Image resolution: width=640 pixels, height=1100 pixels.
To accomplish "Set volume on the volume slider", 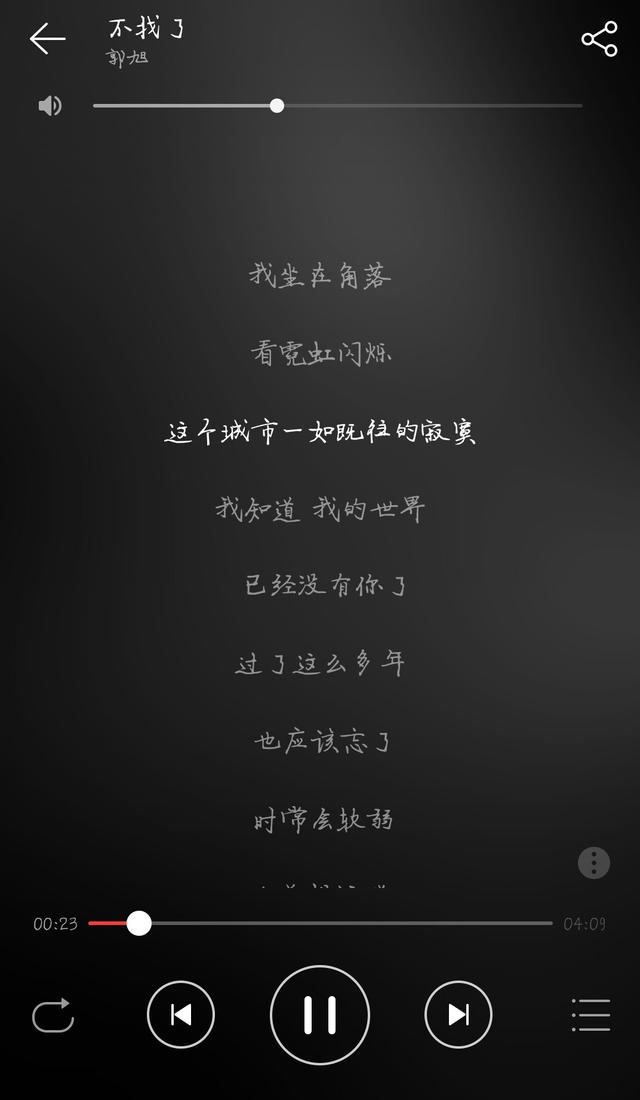I will [338, 106].
